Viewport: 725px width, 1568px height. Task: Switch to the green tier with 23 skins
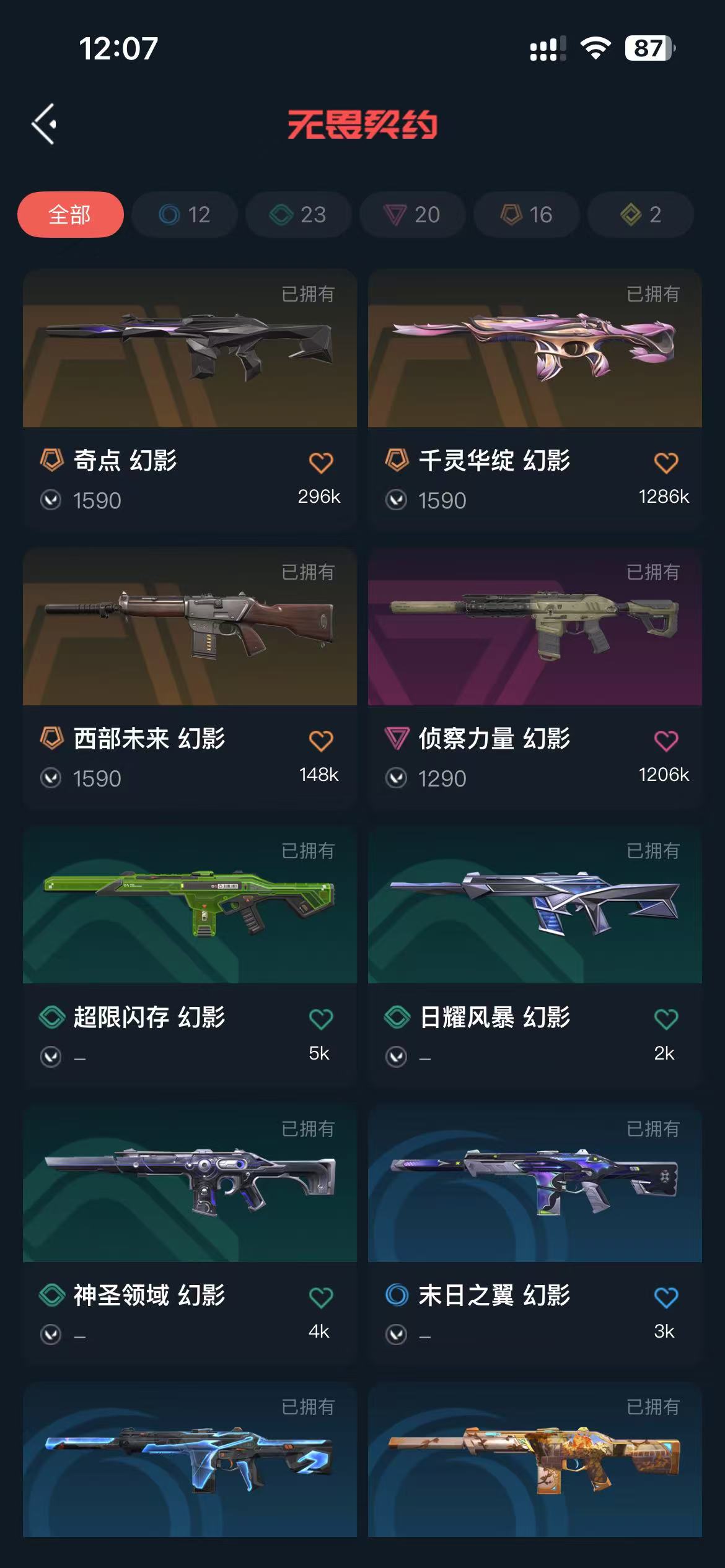point(298,215)
